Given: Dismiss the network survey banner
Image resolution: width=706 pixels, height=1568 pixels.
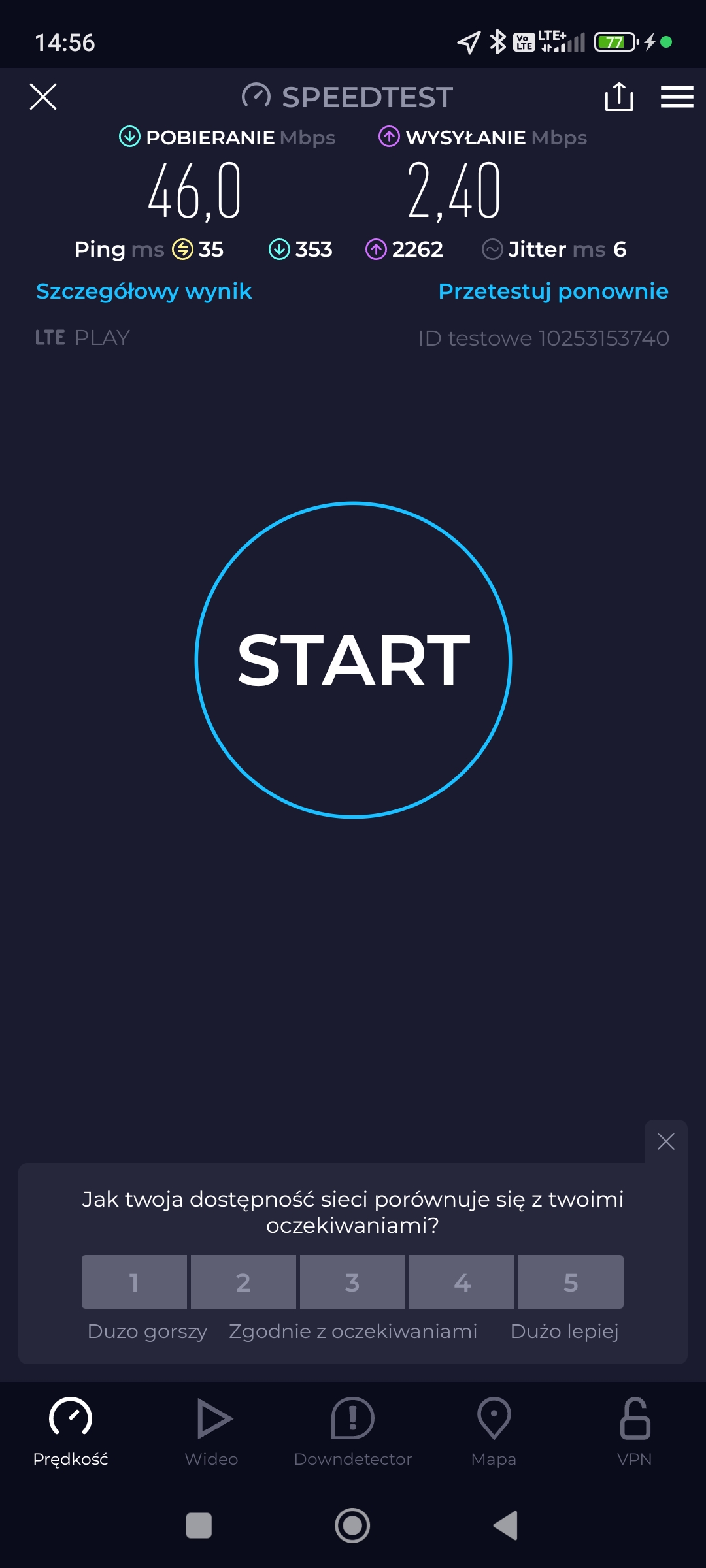Looking at the screenshot, I should pyautogui.click(x=665, y=1141).
